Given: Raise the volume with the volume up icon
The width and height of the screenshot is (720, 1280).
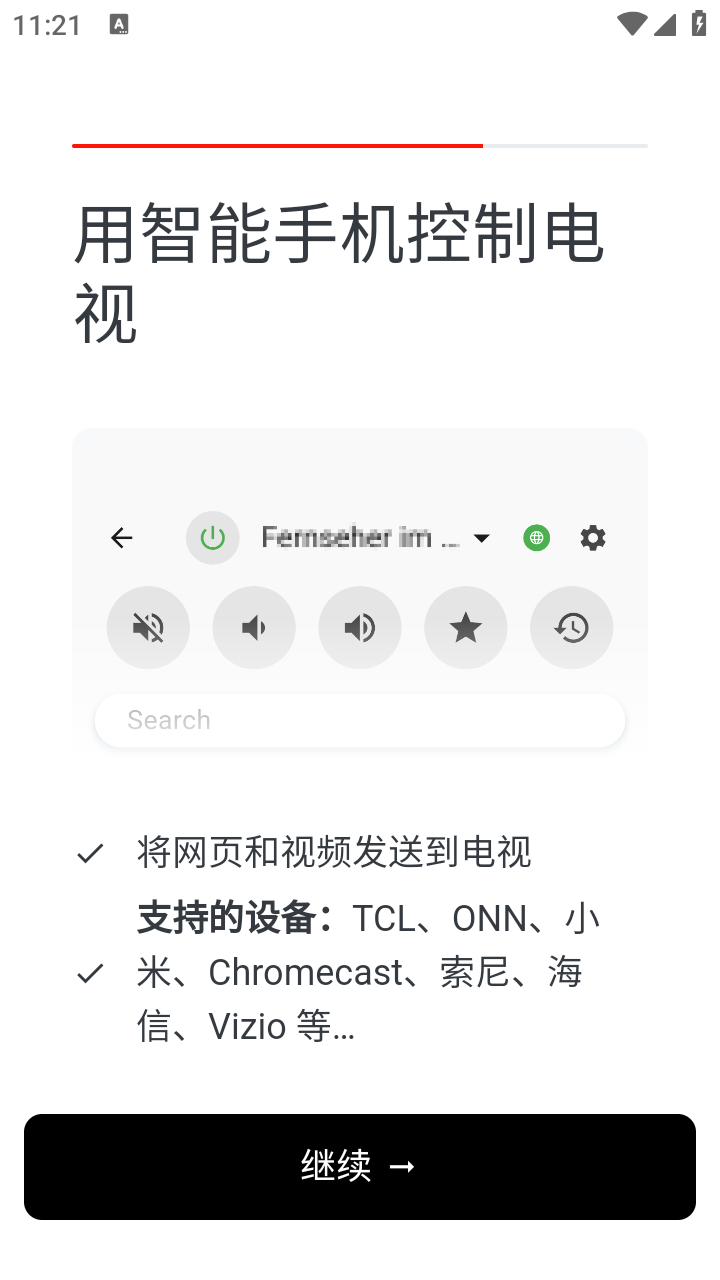Looking at the screenshot, I should [360, 627].
